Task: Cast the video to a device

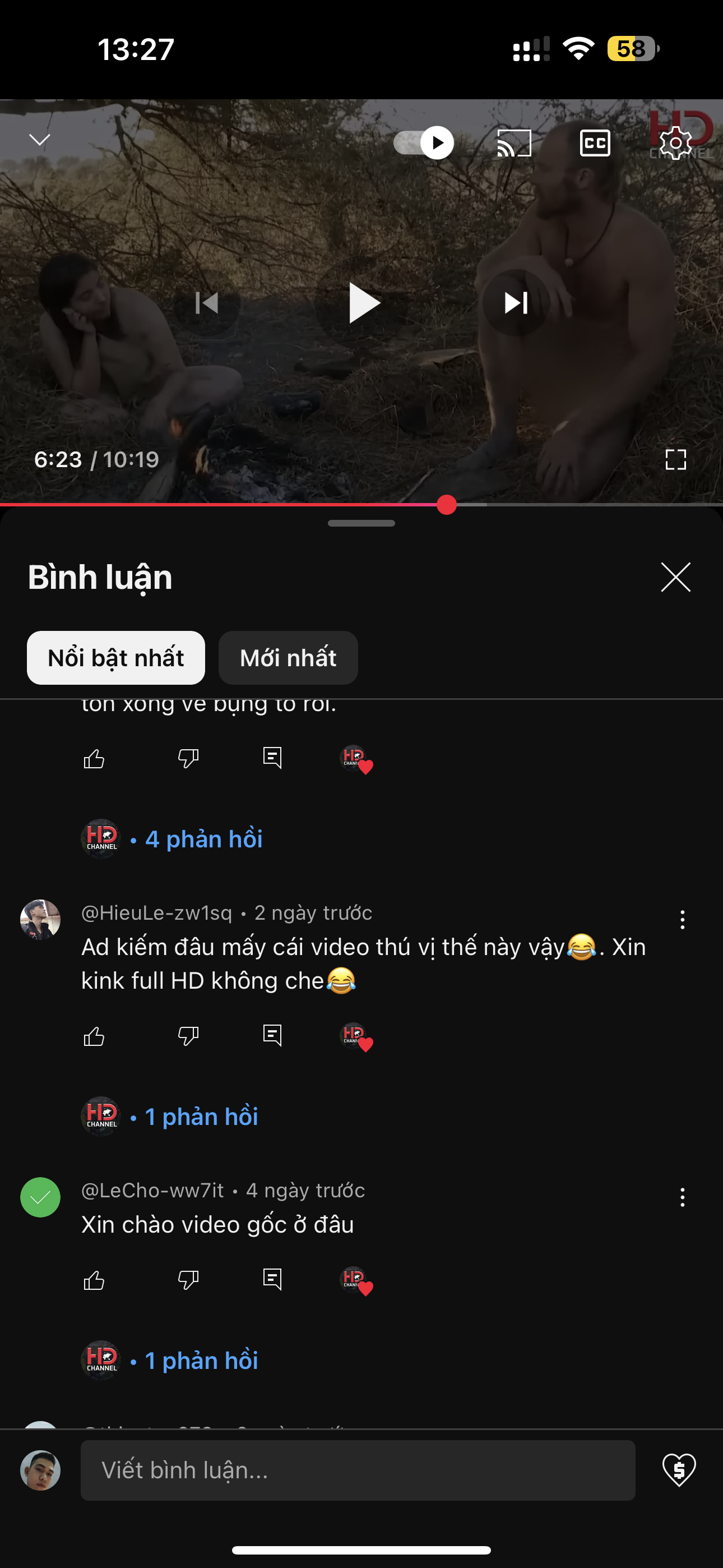Action: click(515, 143)
